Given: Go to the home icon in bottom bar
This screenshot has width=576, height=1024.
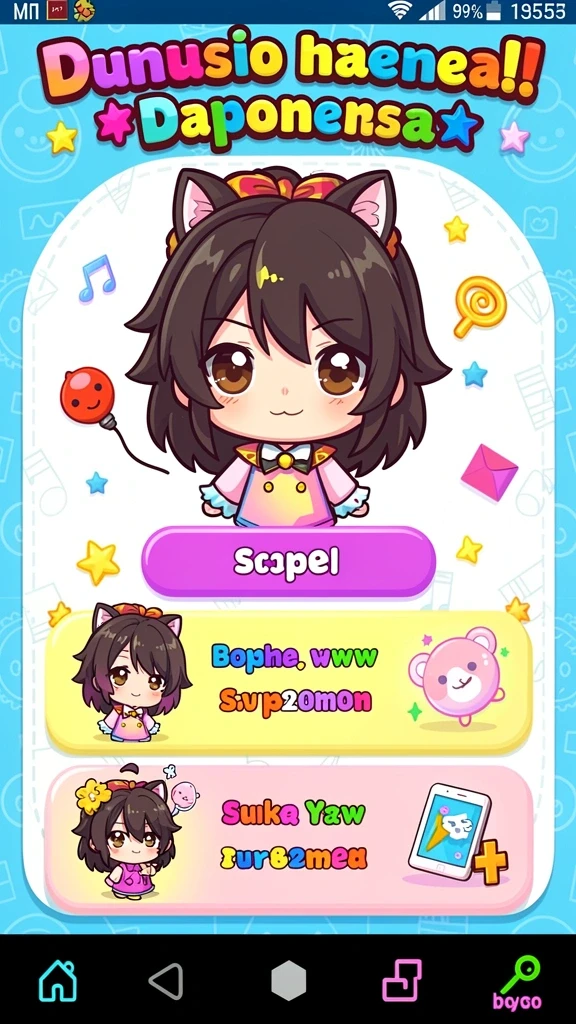Looking at the screenshot, I should pos(58,980).
